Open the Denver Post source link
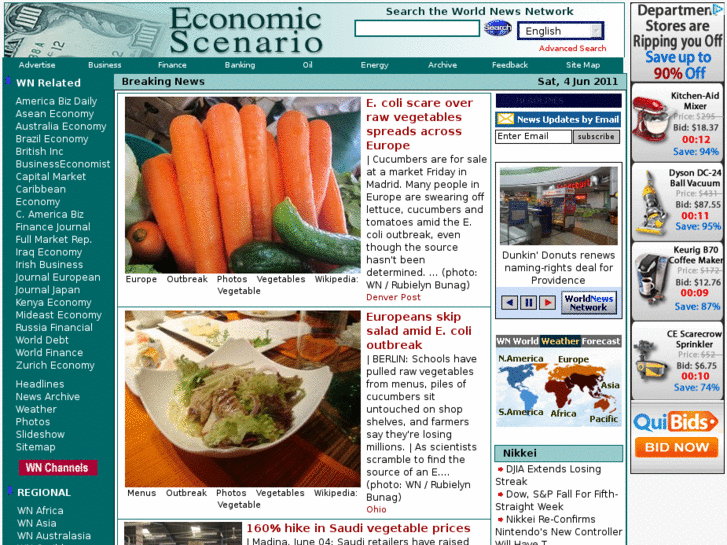This screenshot has width=727, height=545. pyautogui.click(x=393, y=297)
